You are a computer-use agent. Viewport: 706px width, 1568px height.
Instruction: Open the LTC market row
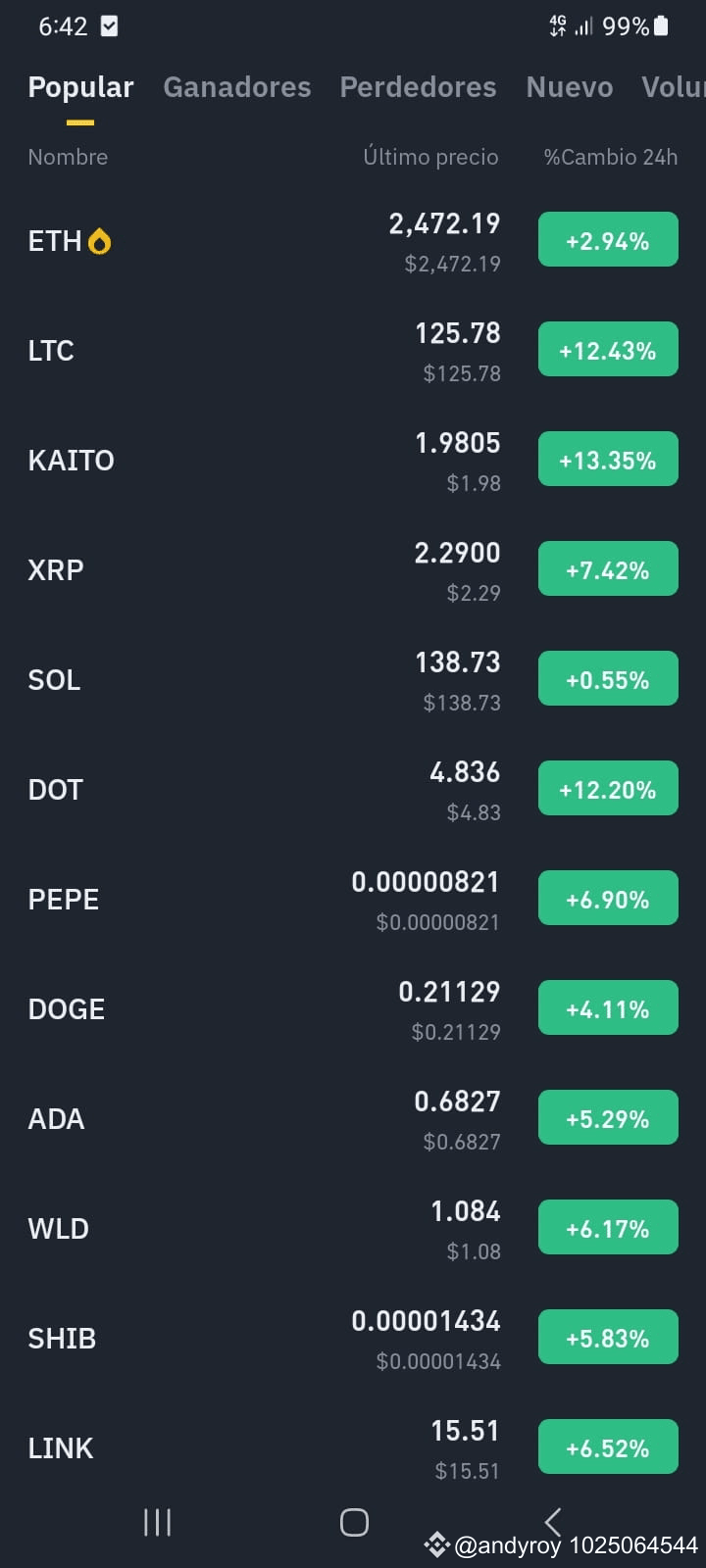click(353, 351)
